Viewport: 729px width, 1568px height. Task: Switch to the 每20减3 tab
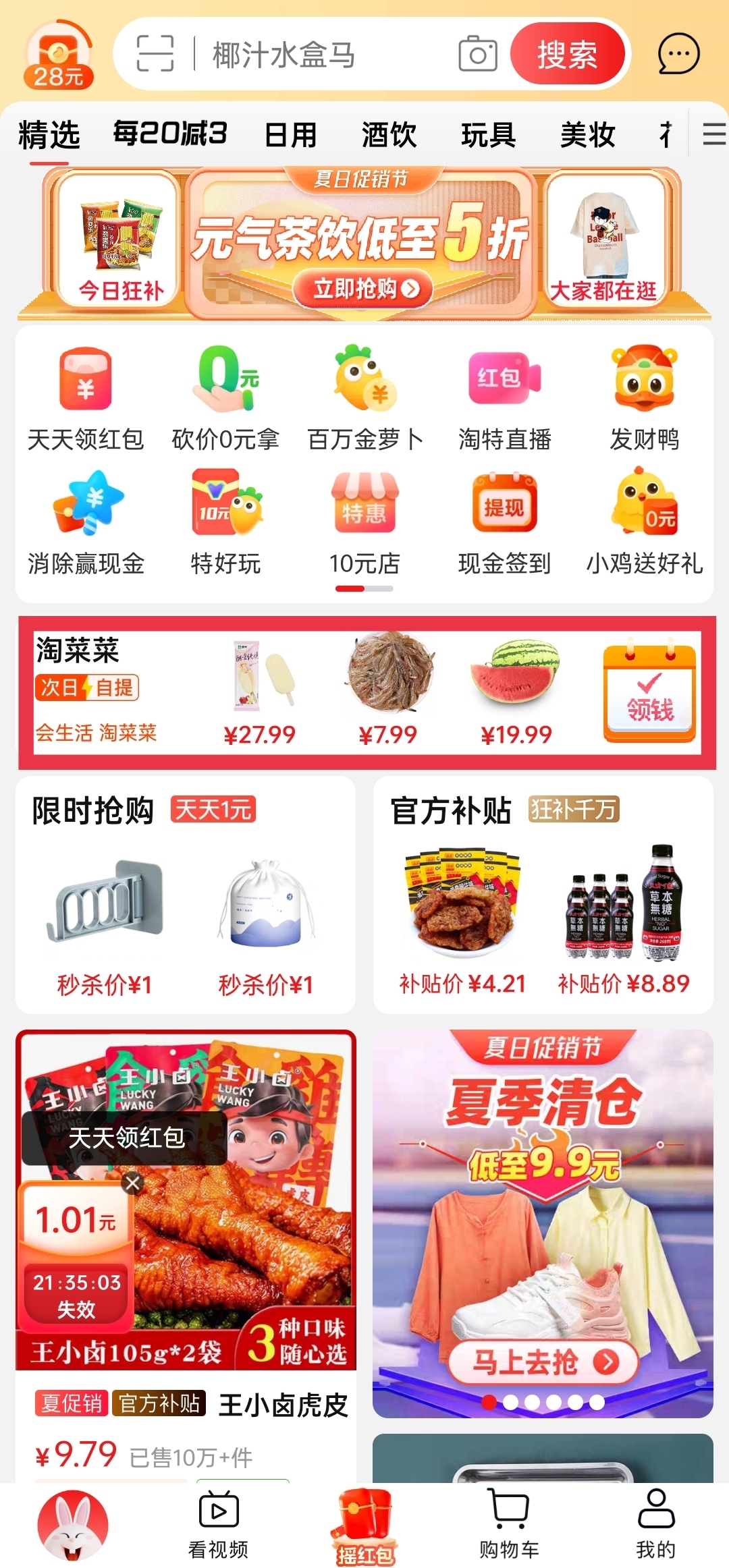pos(170,134)
